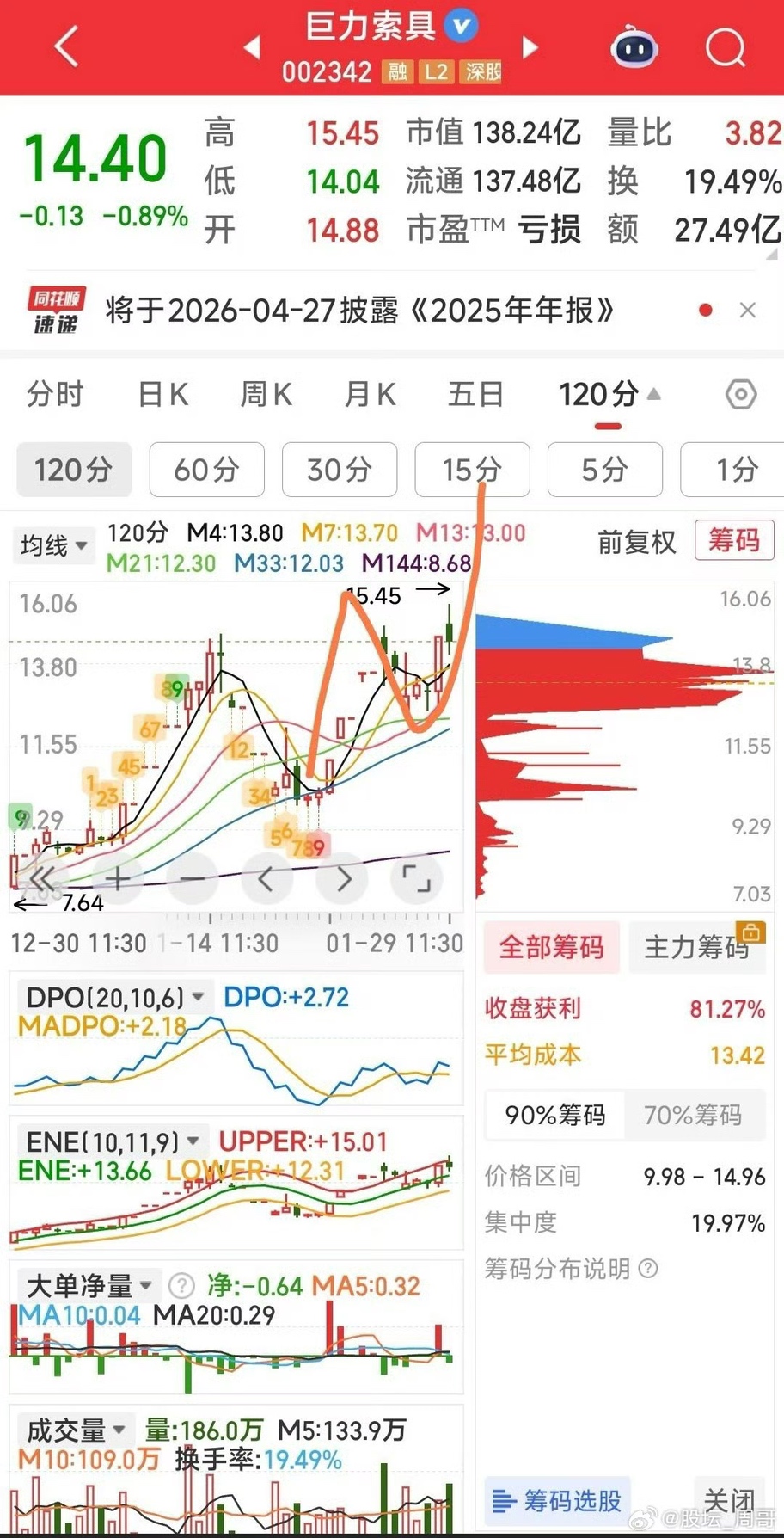Image resolution: width=784 pixels, height=1538 pixels.
Task: Select the 5分 period chip
Action: [604, 470]
